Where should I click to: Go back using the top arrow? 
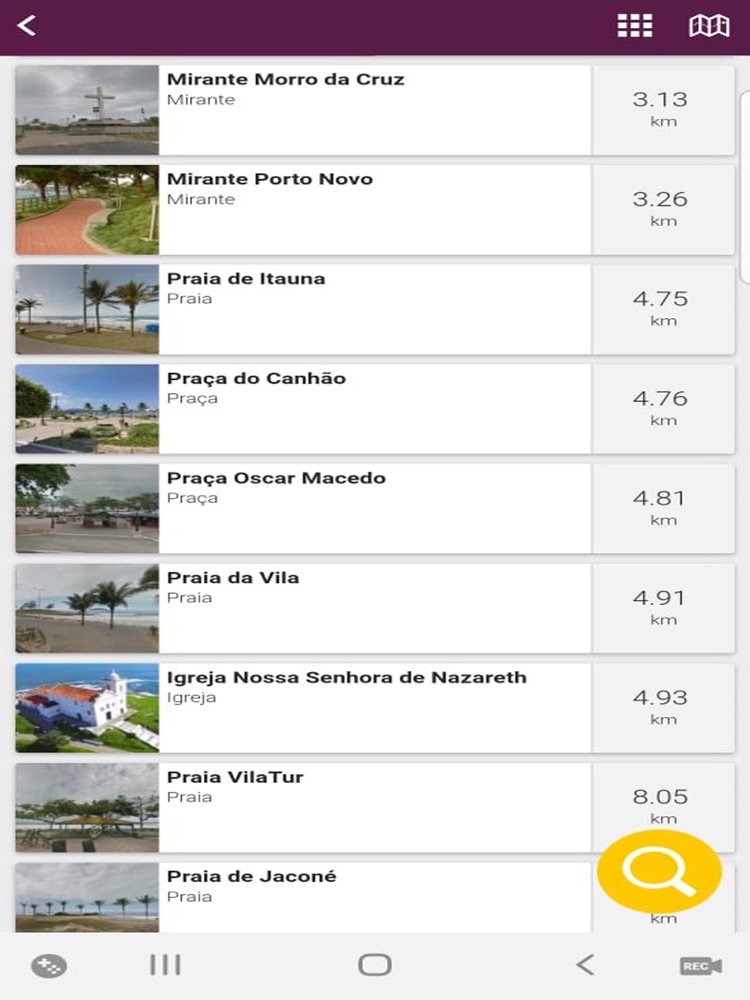(27, 26)
